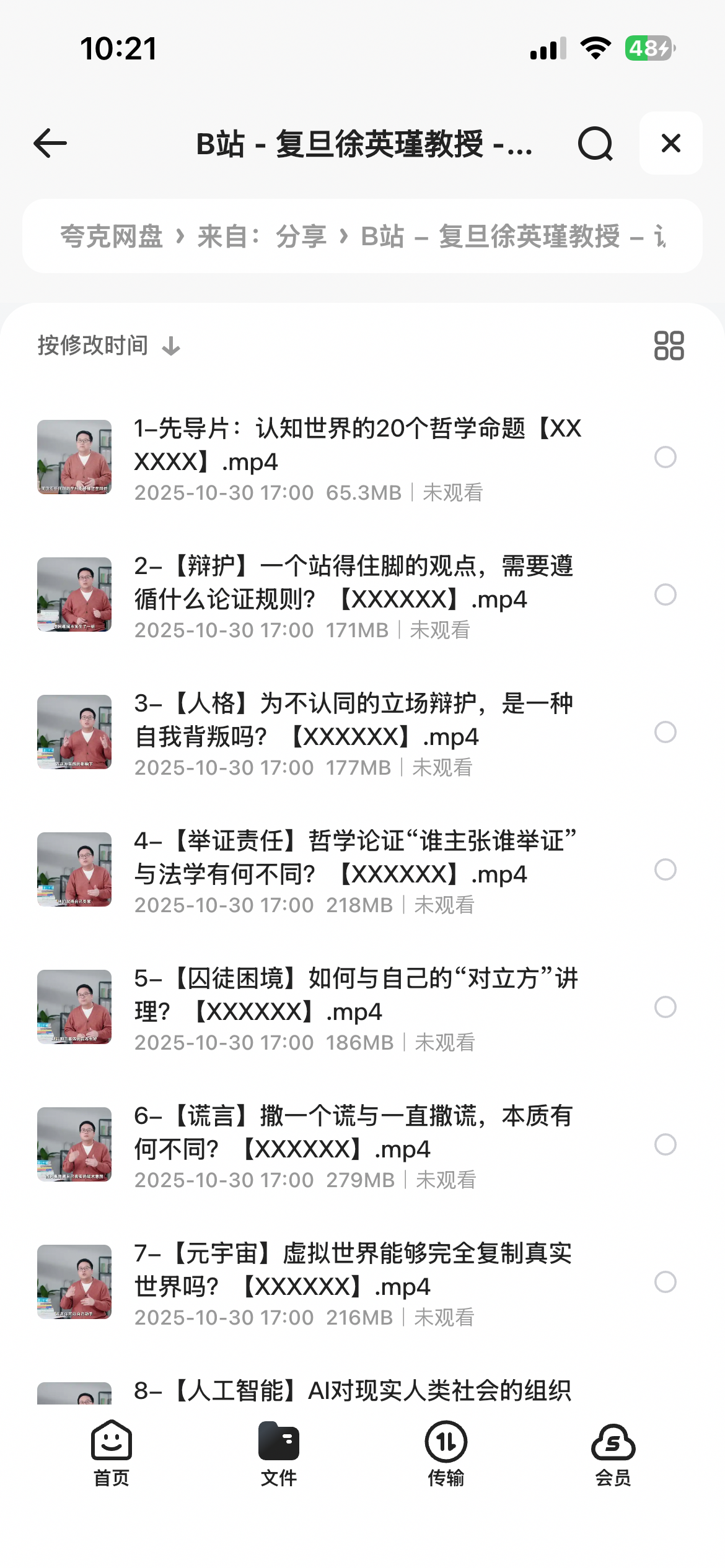The width and height of the screenshot is (725, 1568).
Task: Change the 按修改时间 sort order
Action: click(108, 346)
